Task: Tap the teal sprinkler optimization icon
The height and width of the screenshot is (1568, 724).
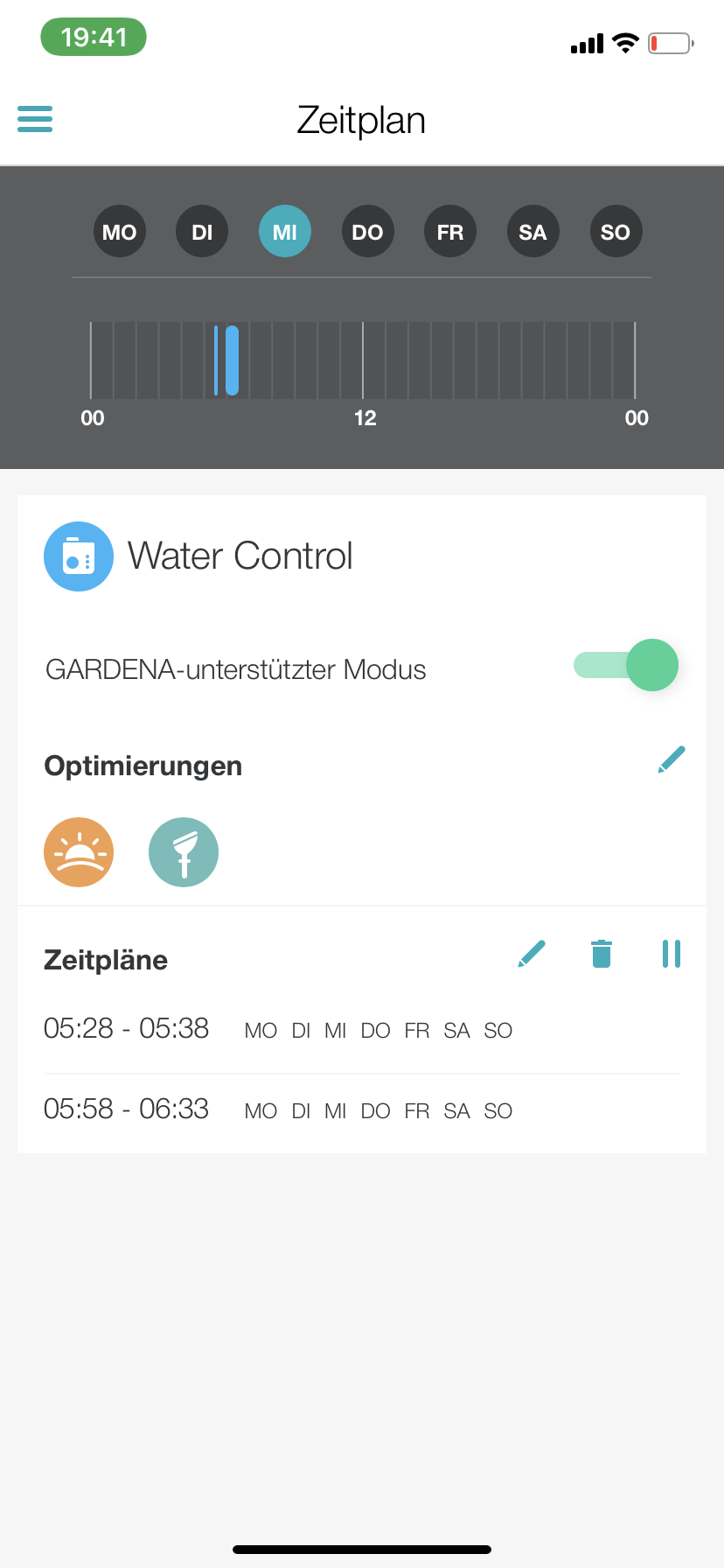Action: click(x=184, y=852)
